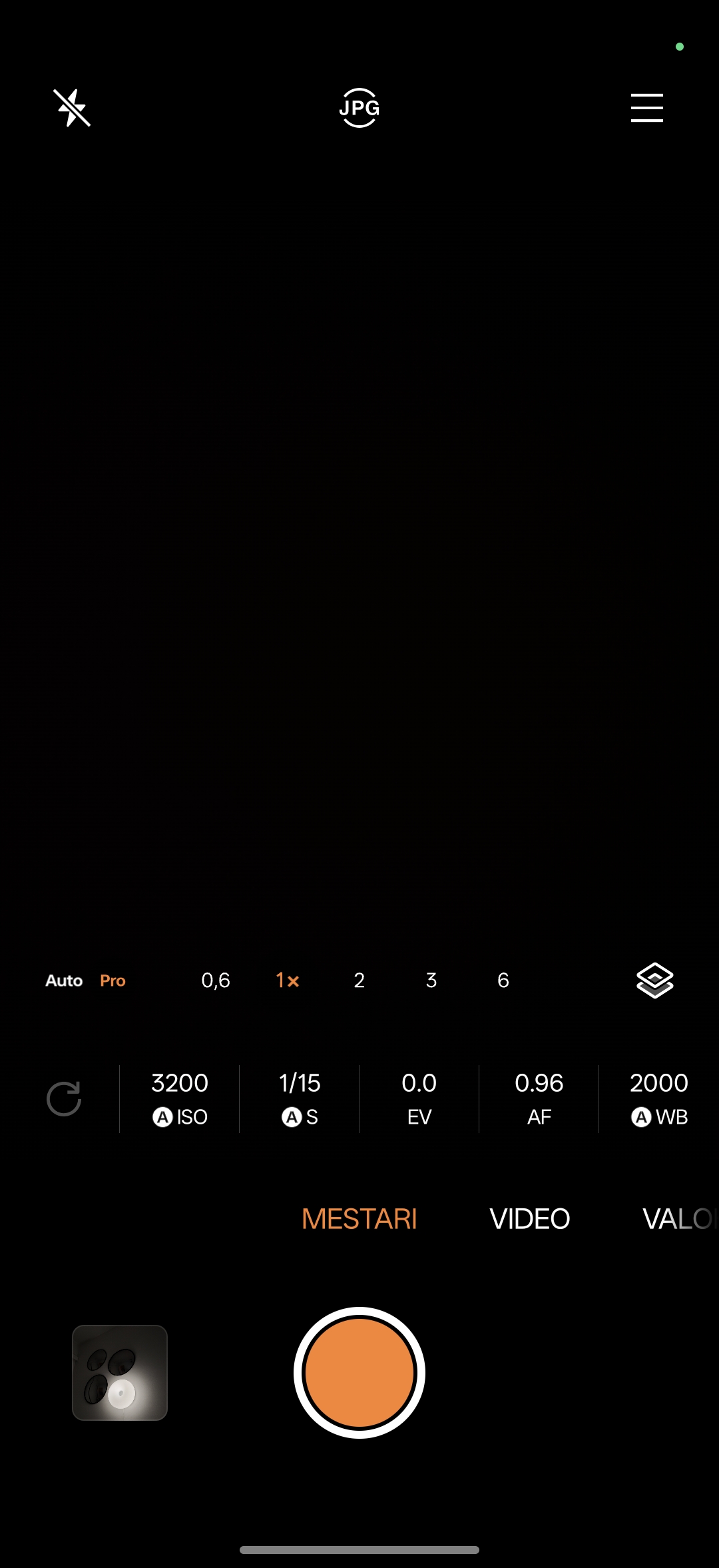Select Pro shooting mode

113,980
